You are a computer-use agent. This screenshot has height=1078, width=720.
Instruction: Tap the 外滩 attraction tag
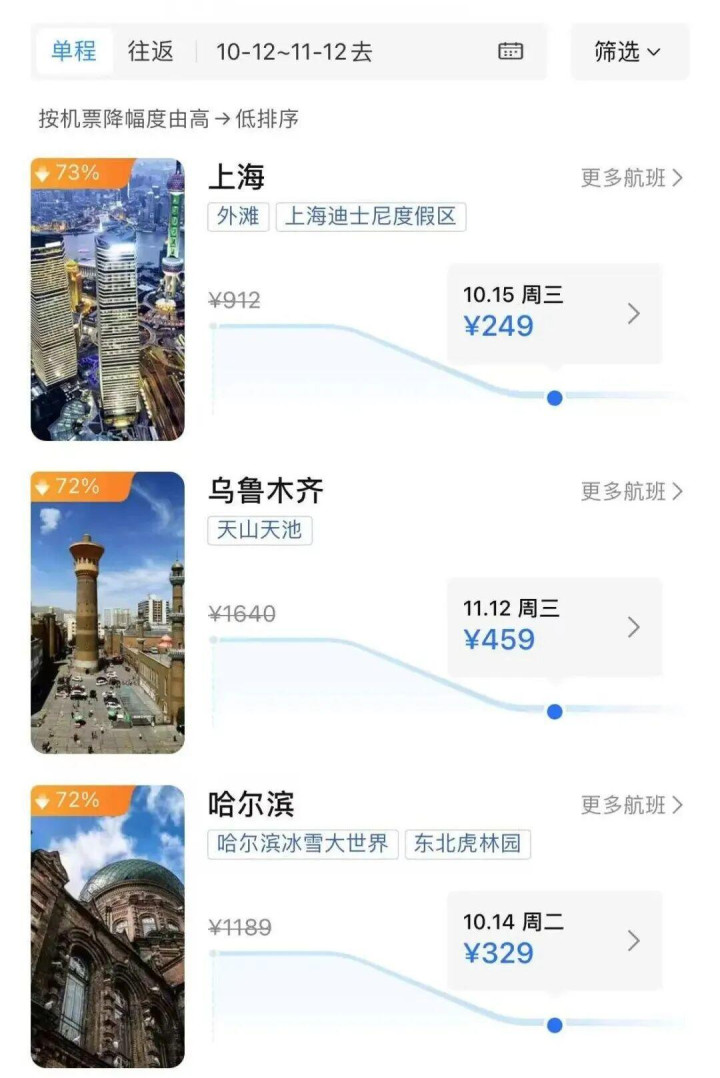pyautogui.click(x=238, y=217)
